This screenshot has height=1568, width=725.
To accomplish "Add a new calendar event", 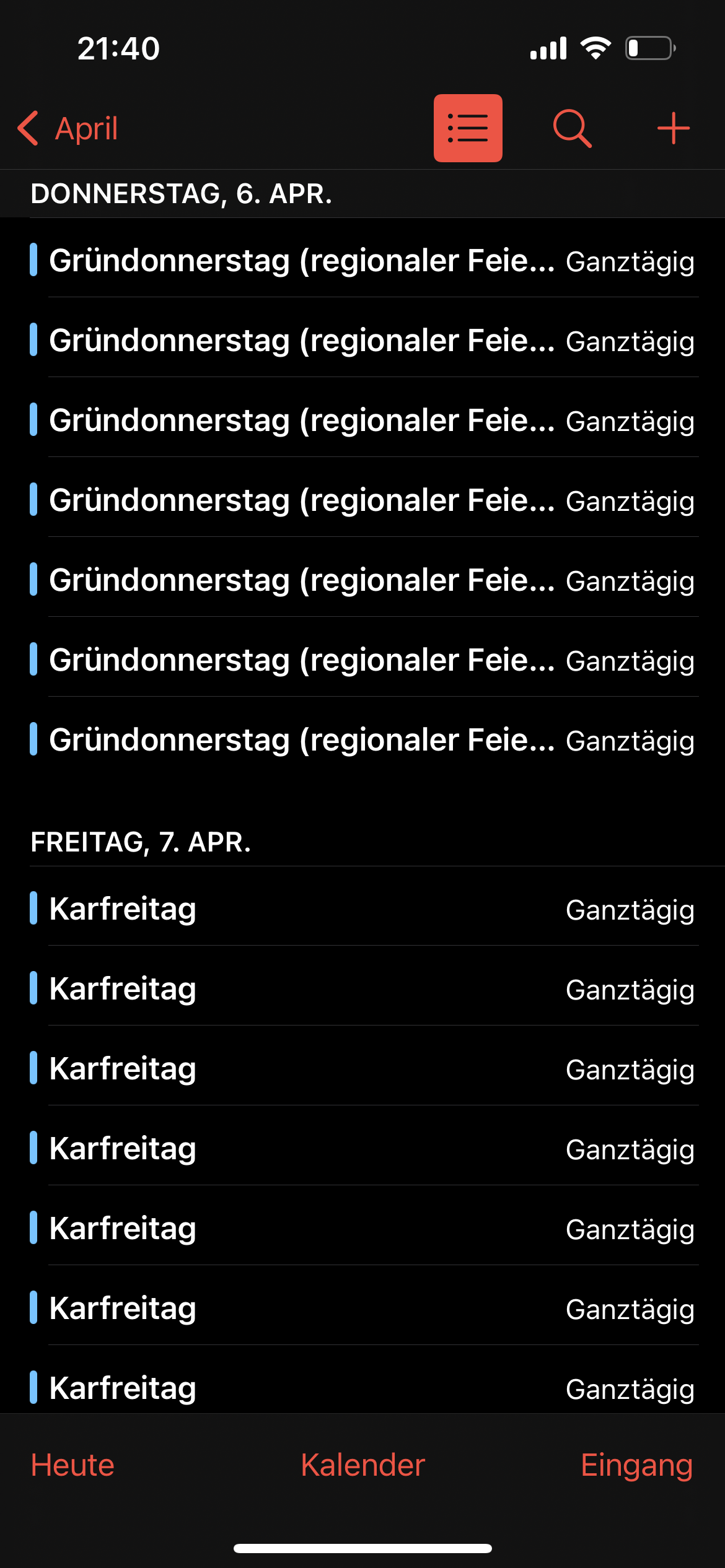I will [x=673, y=128].
